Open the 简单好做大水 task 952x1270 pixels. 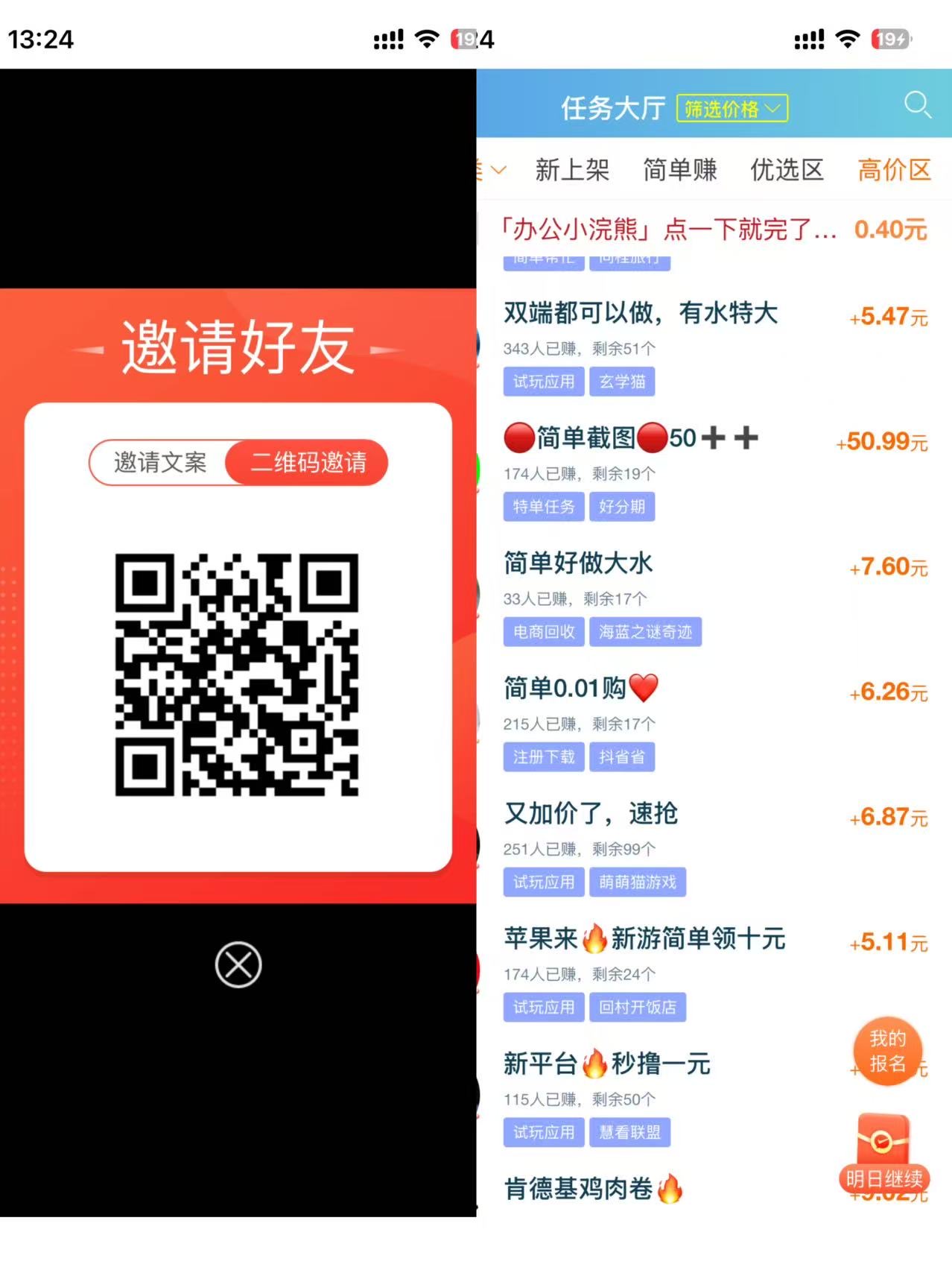click(x=578, y=563)
